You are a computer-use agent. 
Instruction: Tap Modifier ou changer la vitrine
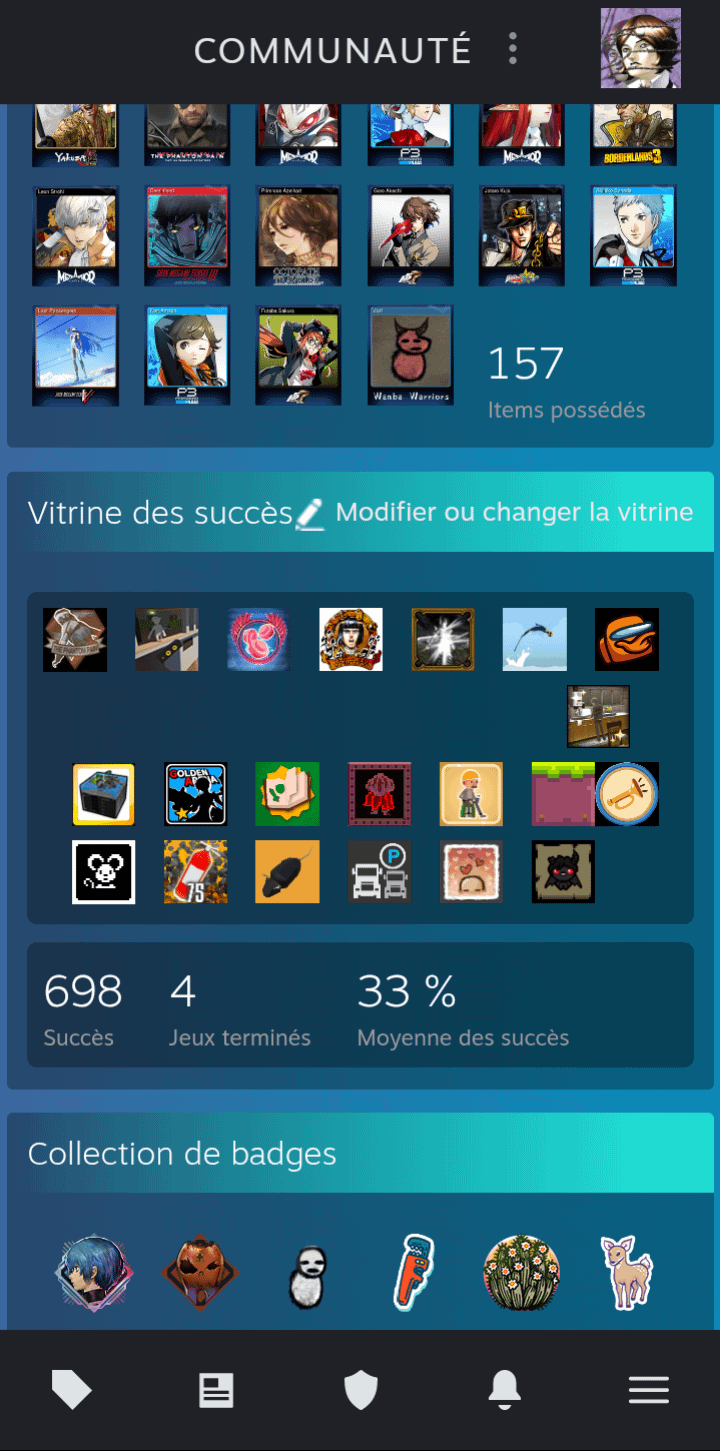click(x=514, y=513)
